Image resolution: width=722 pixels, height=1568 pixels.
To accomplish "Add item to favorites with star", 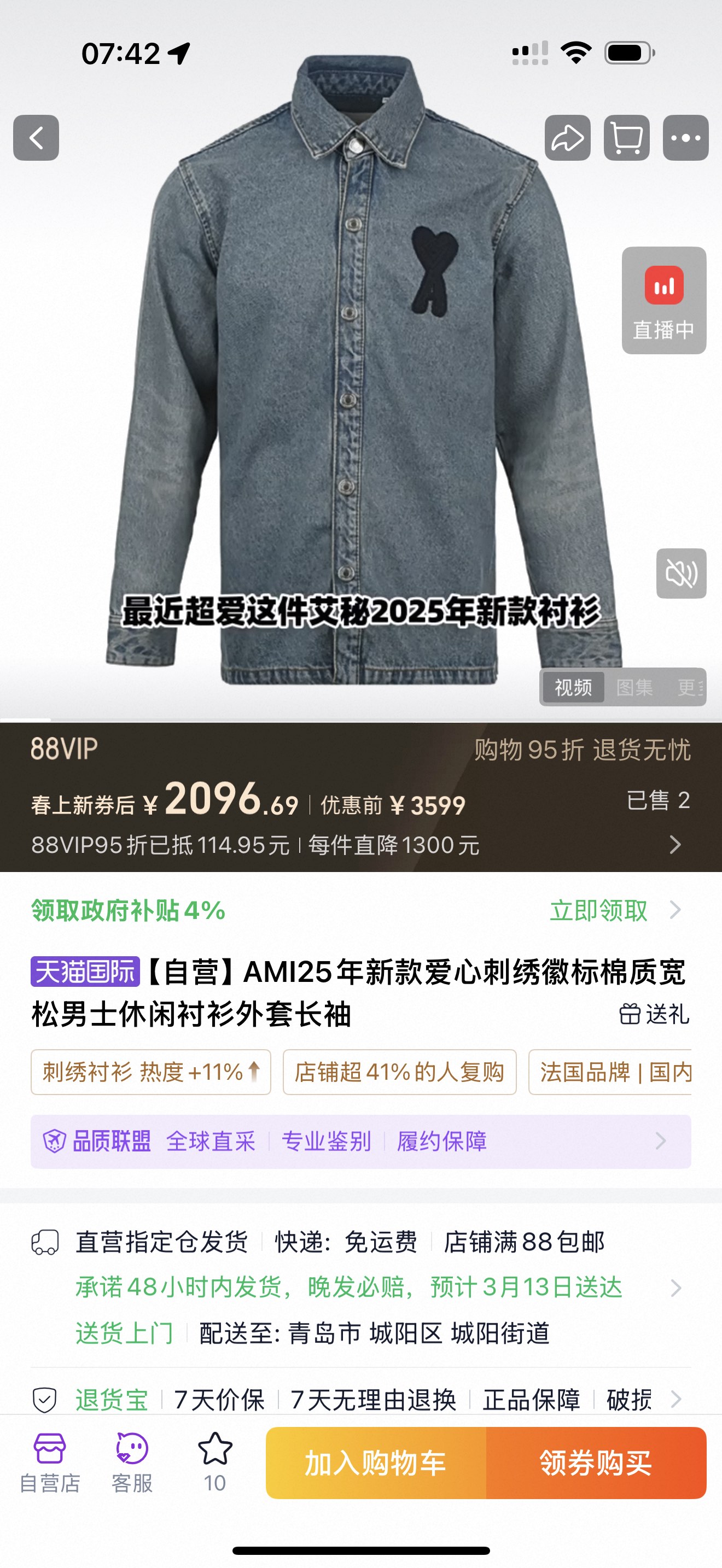I will pos(215,1461).
